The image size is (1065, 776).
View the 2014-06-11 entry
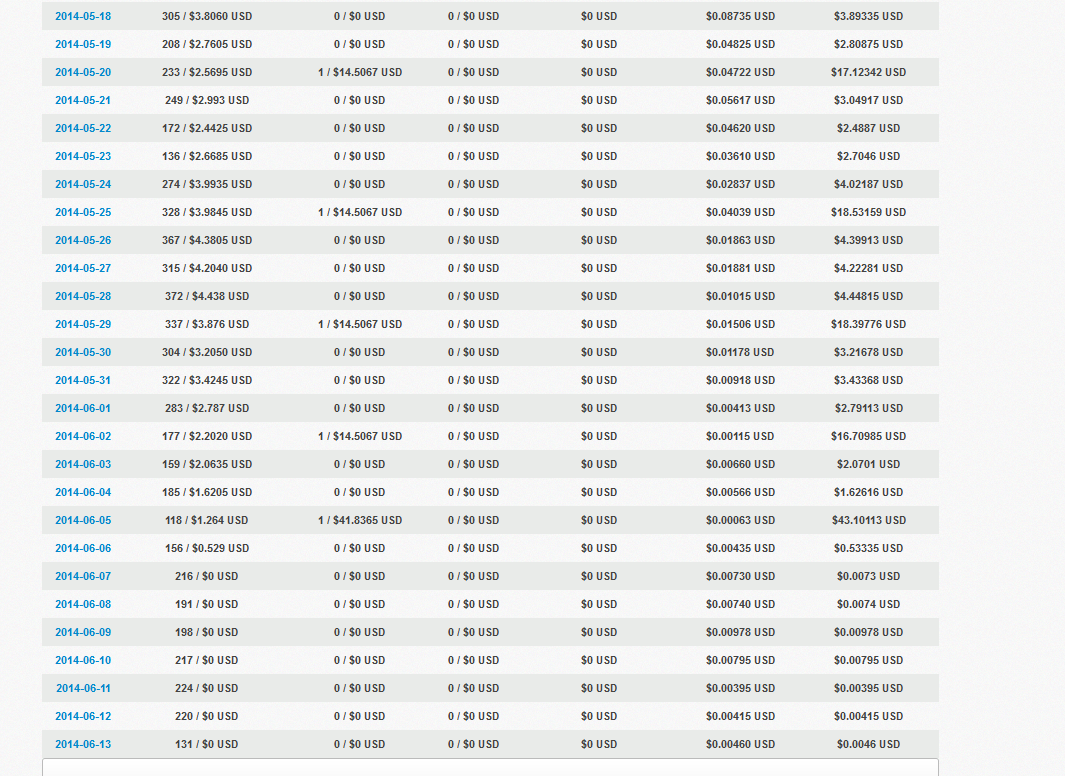pyautogui.click(x=83, y=688)
